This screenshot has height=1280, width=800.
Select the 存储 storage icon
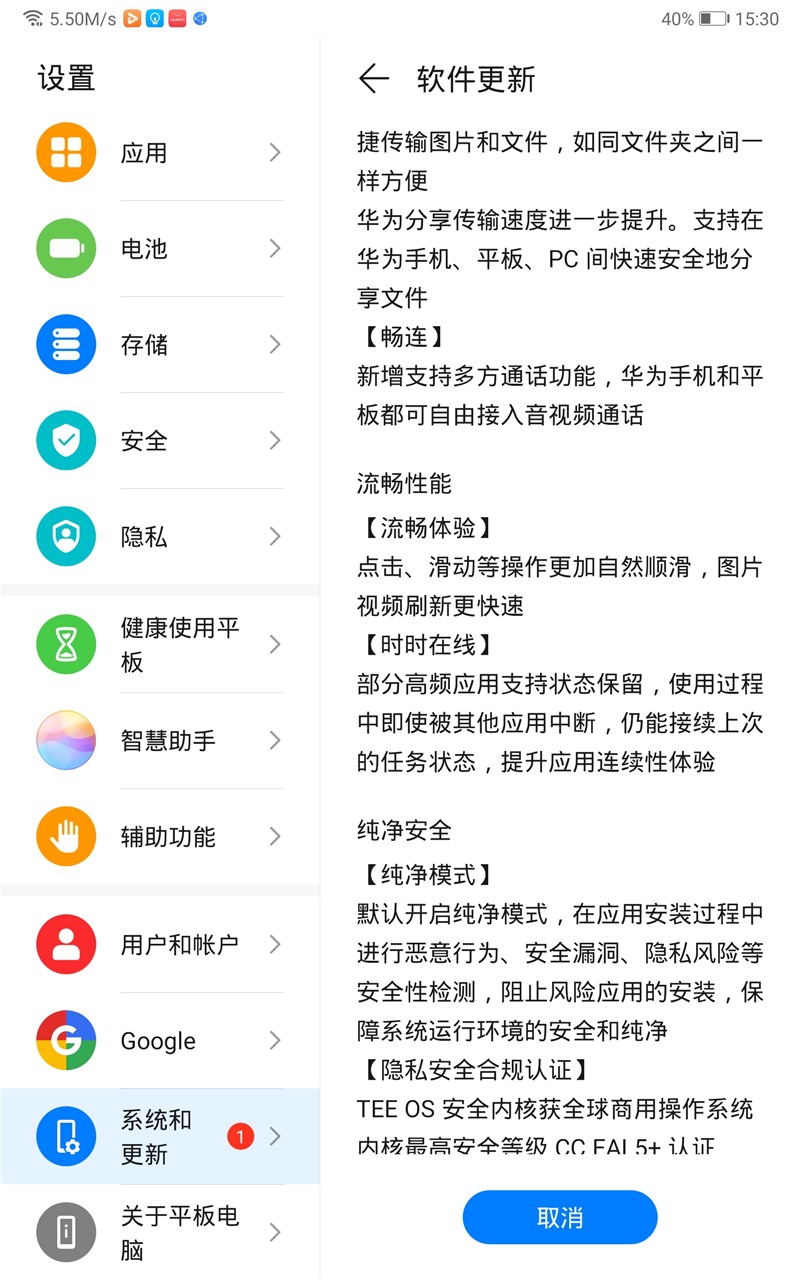coord(66,344)
